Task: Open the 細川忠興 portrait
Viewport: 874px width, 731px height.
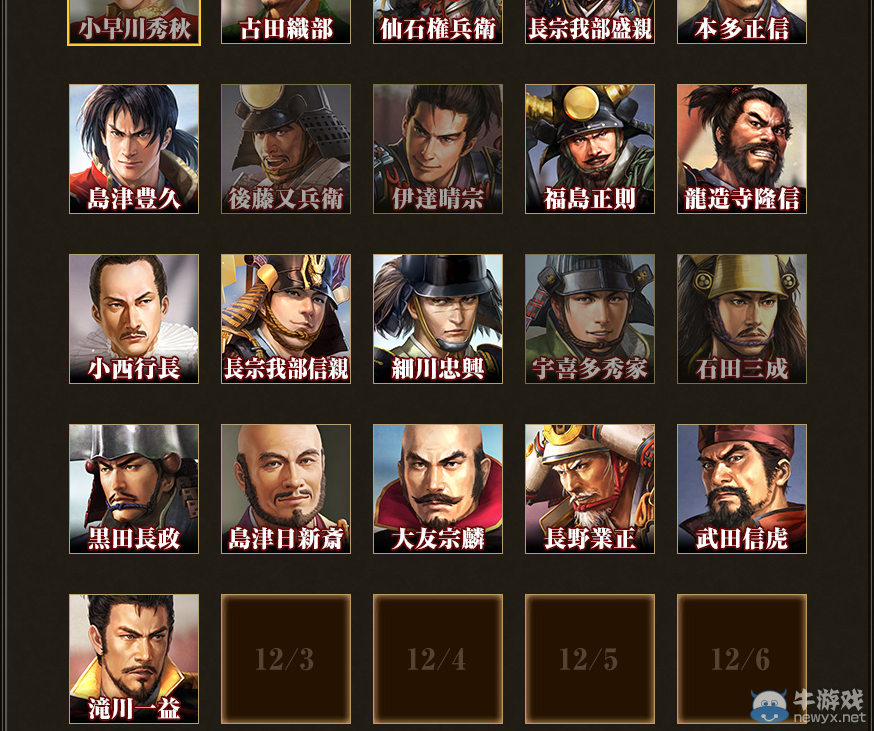Action: [438, 318]
